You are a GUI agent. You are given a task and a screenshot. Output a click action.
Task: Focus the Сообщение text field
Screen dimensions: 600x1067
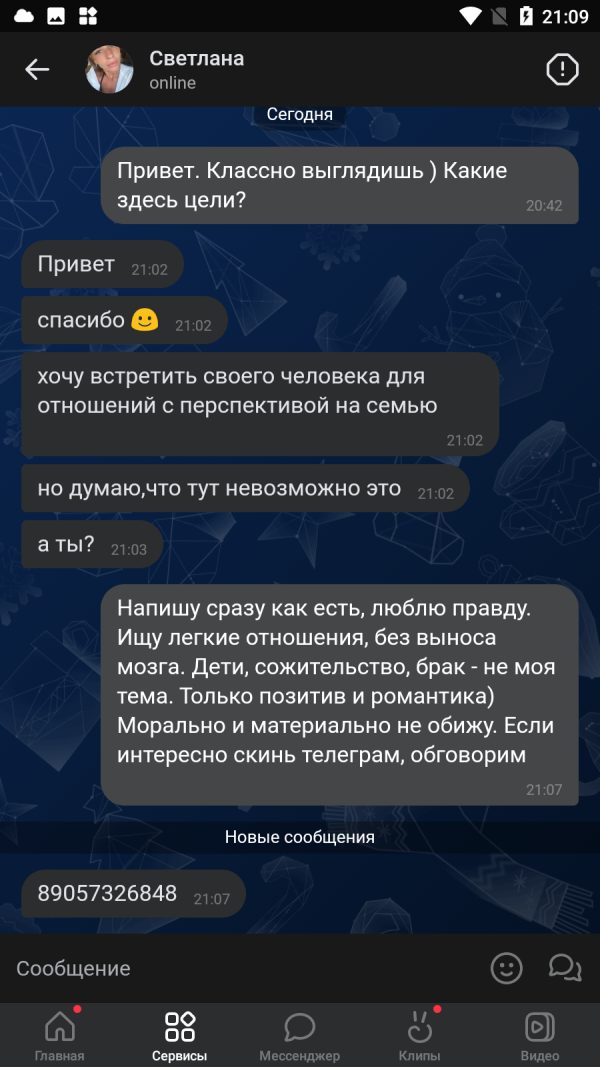[x=245, y=968]
